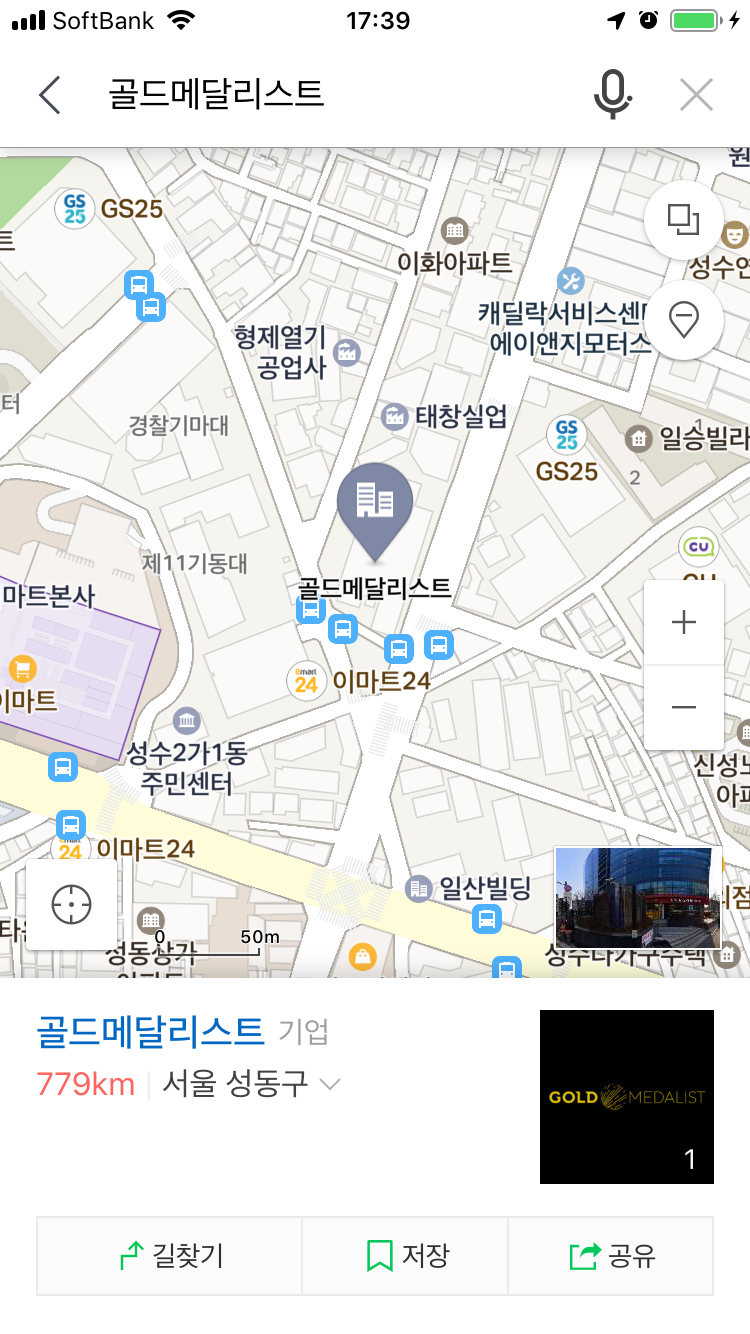Open the back navigation chevron
The image size is (750, 1334).
pos(48,94)
